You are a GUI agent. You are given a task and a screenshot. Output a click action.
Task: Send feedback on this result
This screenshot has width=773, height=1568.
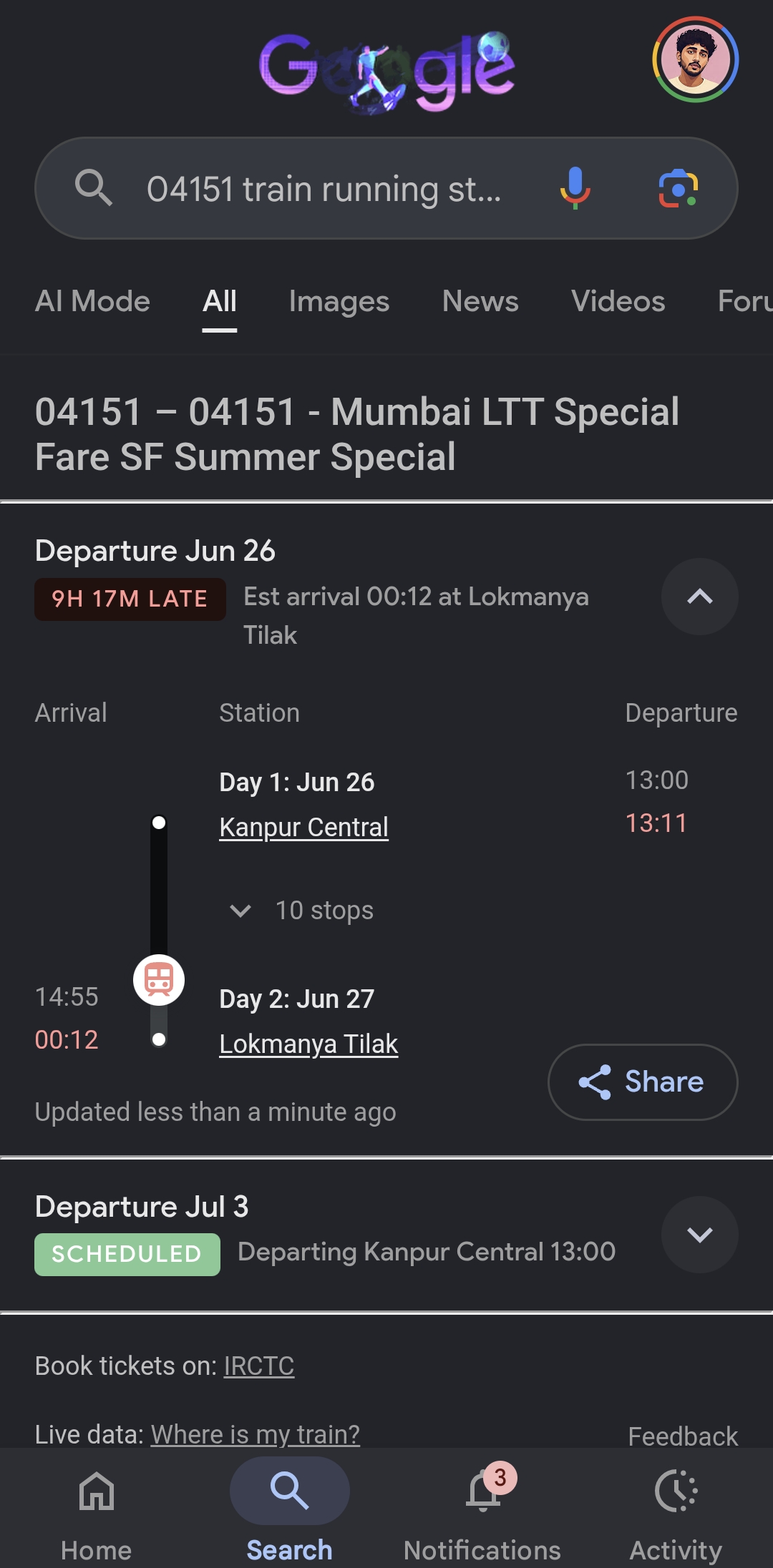683,1436
